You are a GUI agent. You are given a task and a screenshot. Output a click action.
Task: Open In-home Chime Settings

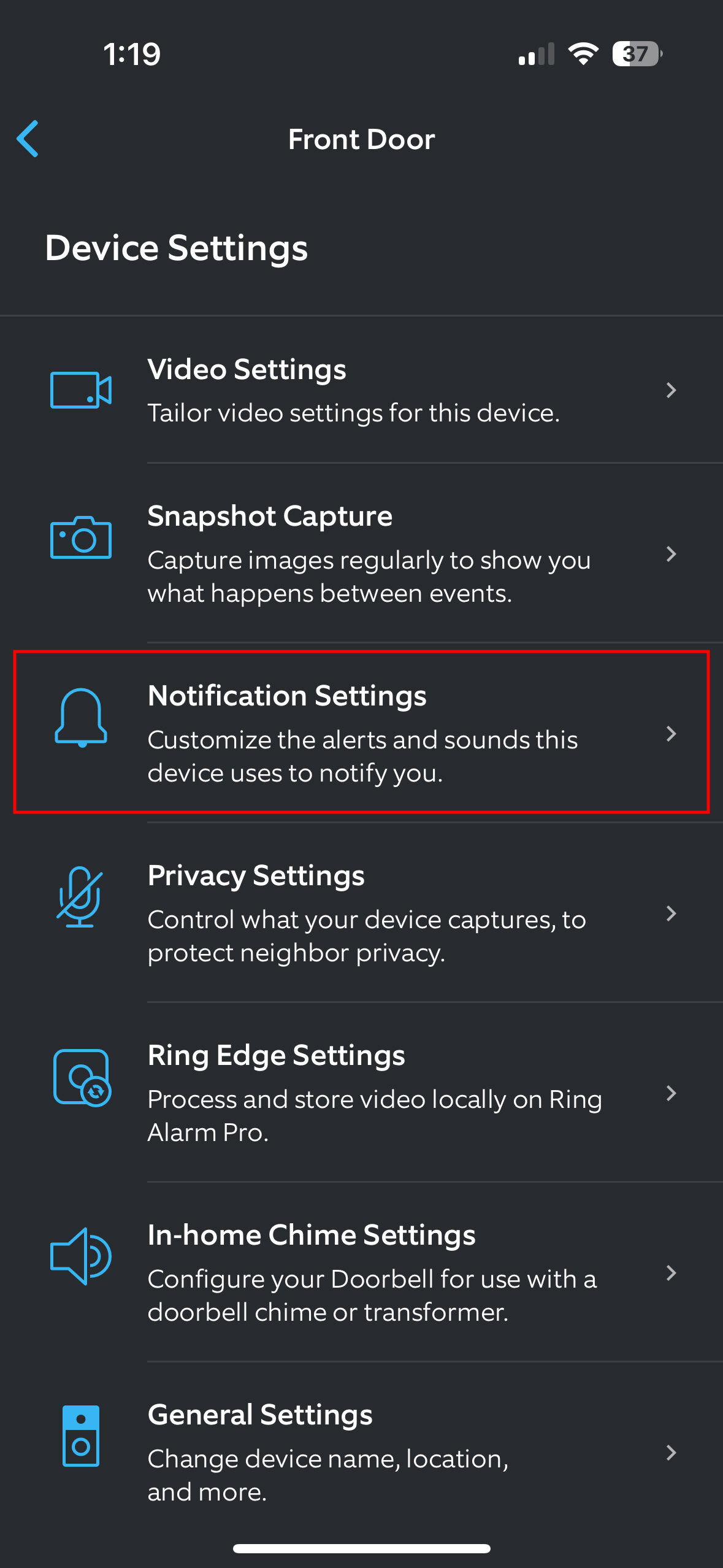[x=361, y=1272]
